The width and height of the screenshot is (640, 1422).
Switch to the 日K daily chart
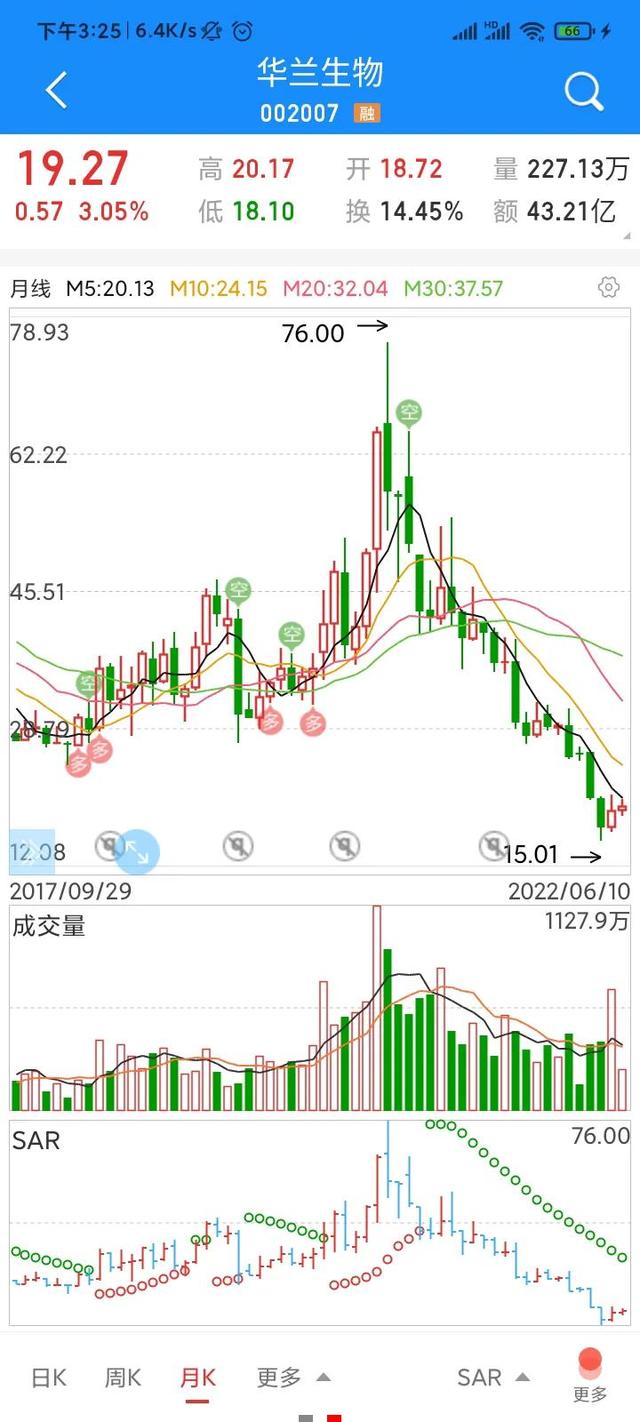pyautogui.click(x=48, y=1377)
